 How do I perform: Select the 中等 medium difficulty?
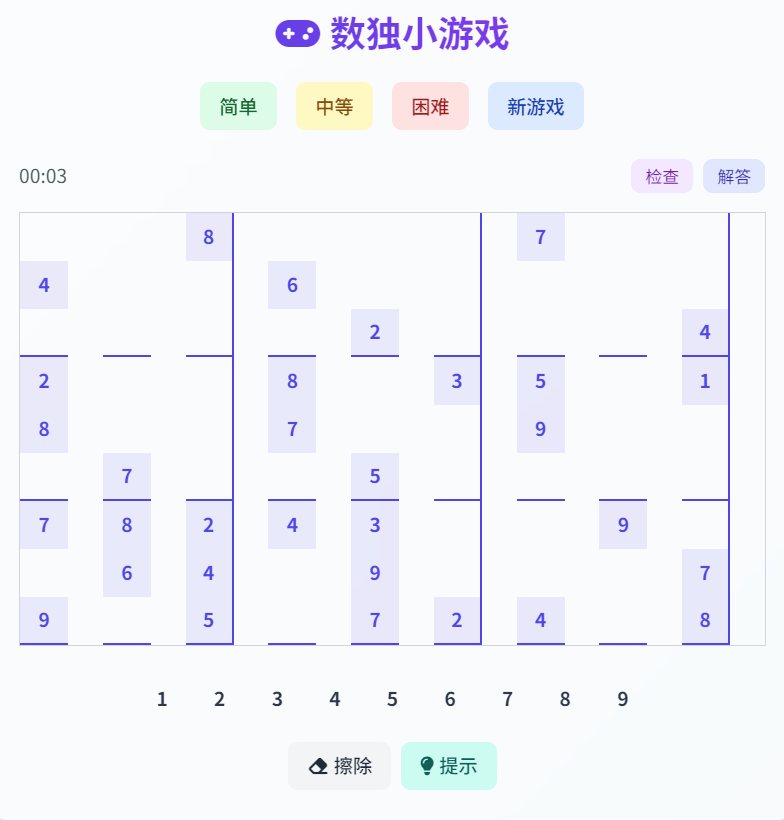(x=334, y=106)
